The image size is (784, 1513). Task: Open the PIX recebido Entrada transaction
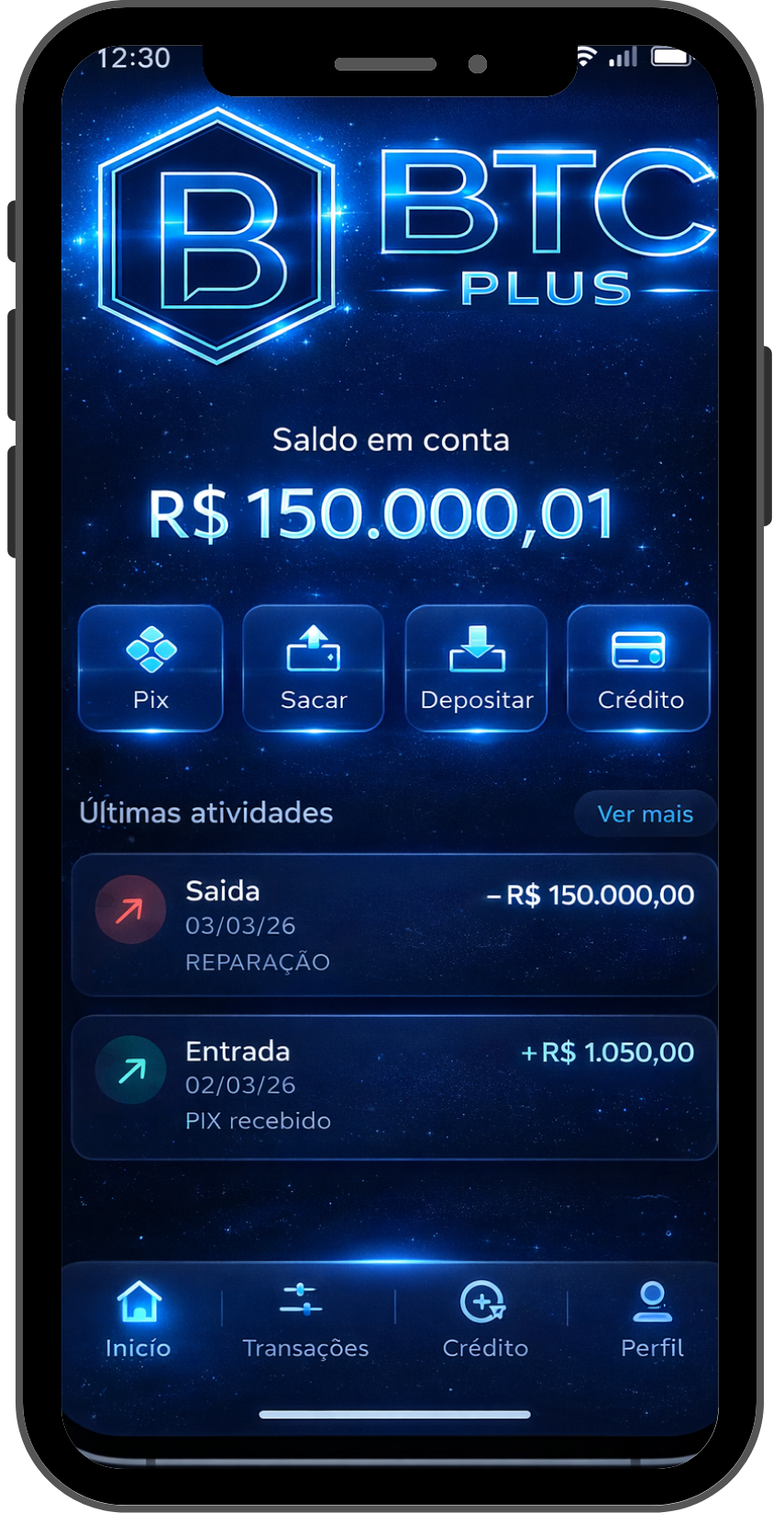392,1086
